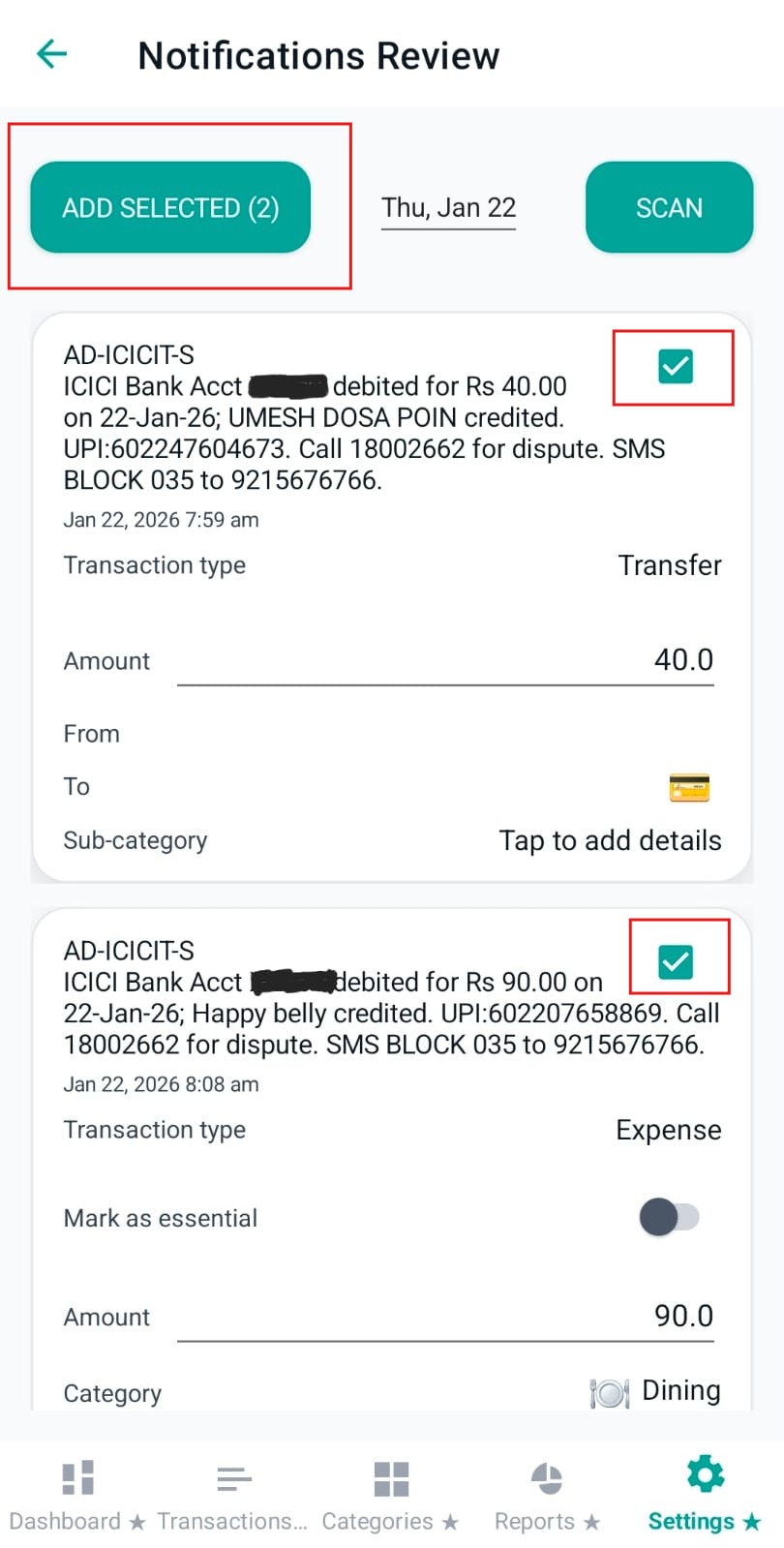
Task: Switch to the Reports tab
Action: (546, 1491)
